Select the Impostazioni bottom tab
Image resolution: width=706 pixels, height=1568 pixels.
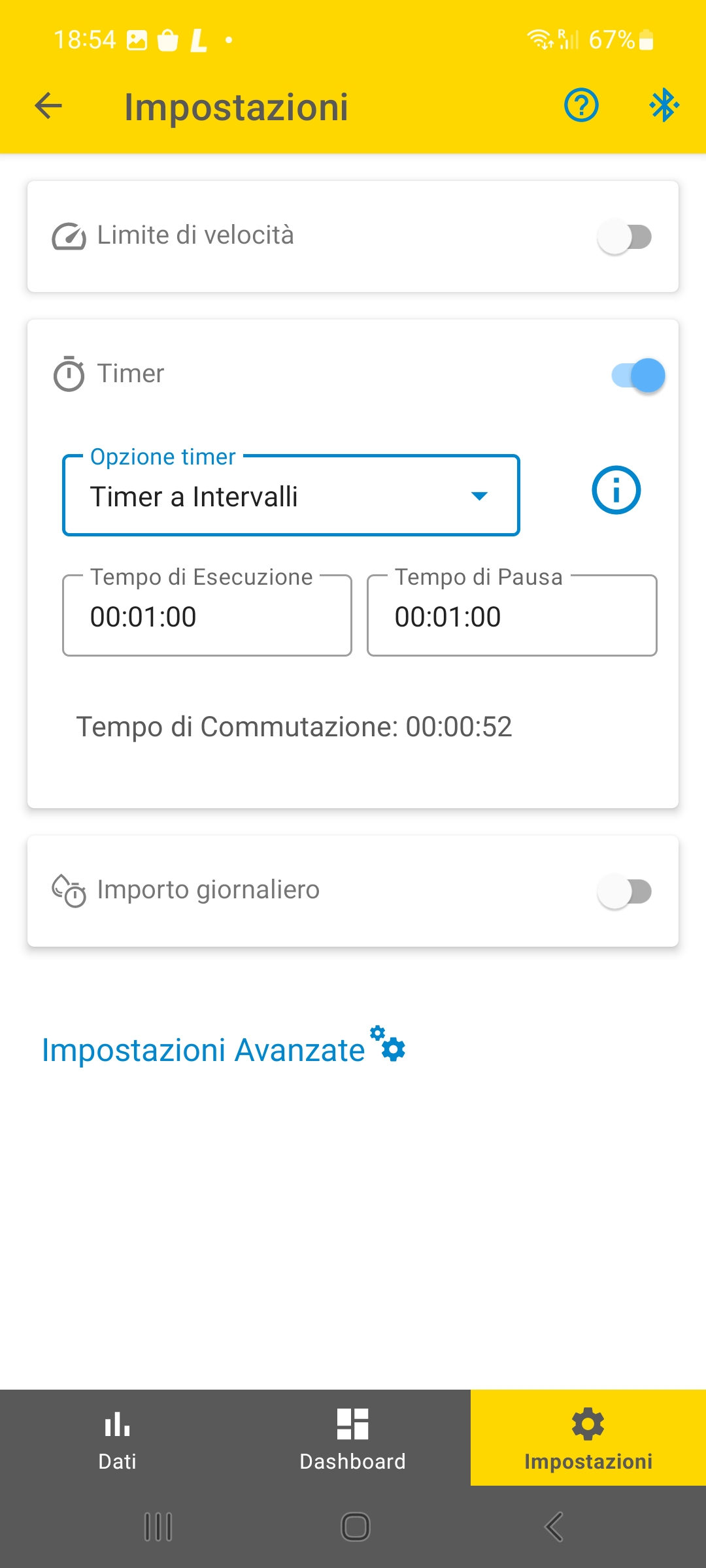[588, 1438]
